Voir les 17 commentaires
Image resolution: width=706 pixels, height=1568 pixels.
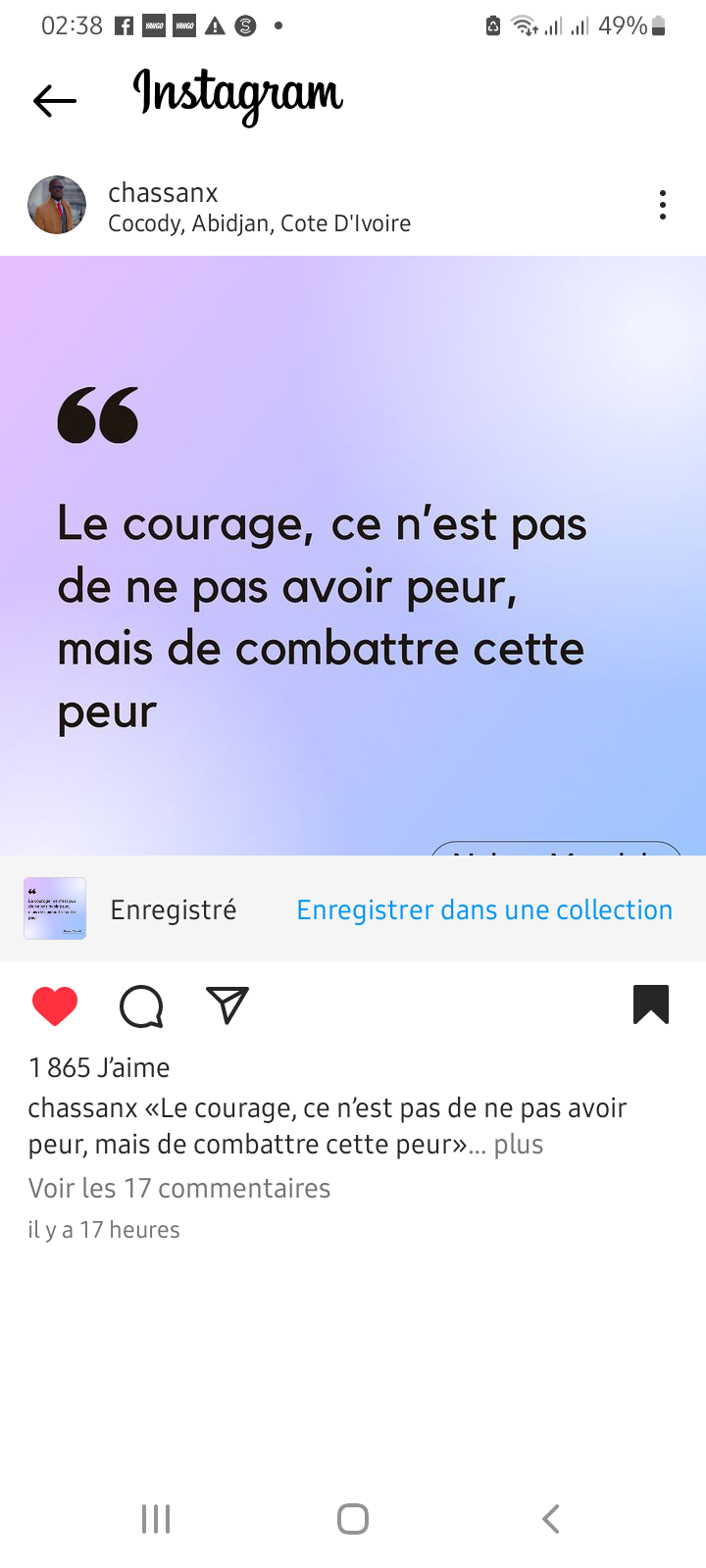(x=179, y=1188)
